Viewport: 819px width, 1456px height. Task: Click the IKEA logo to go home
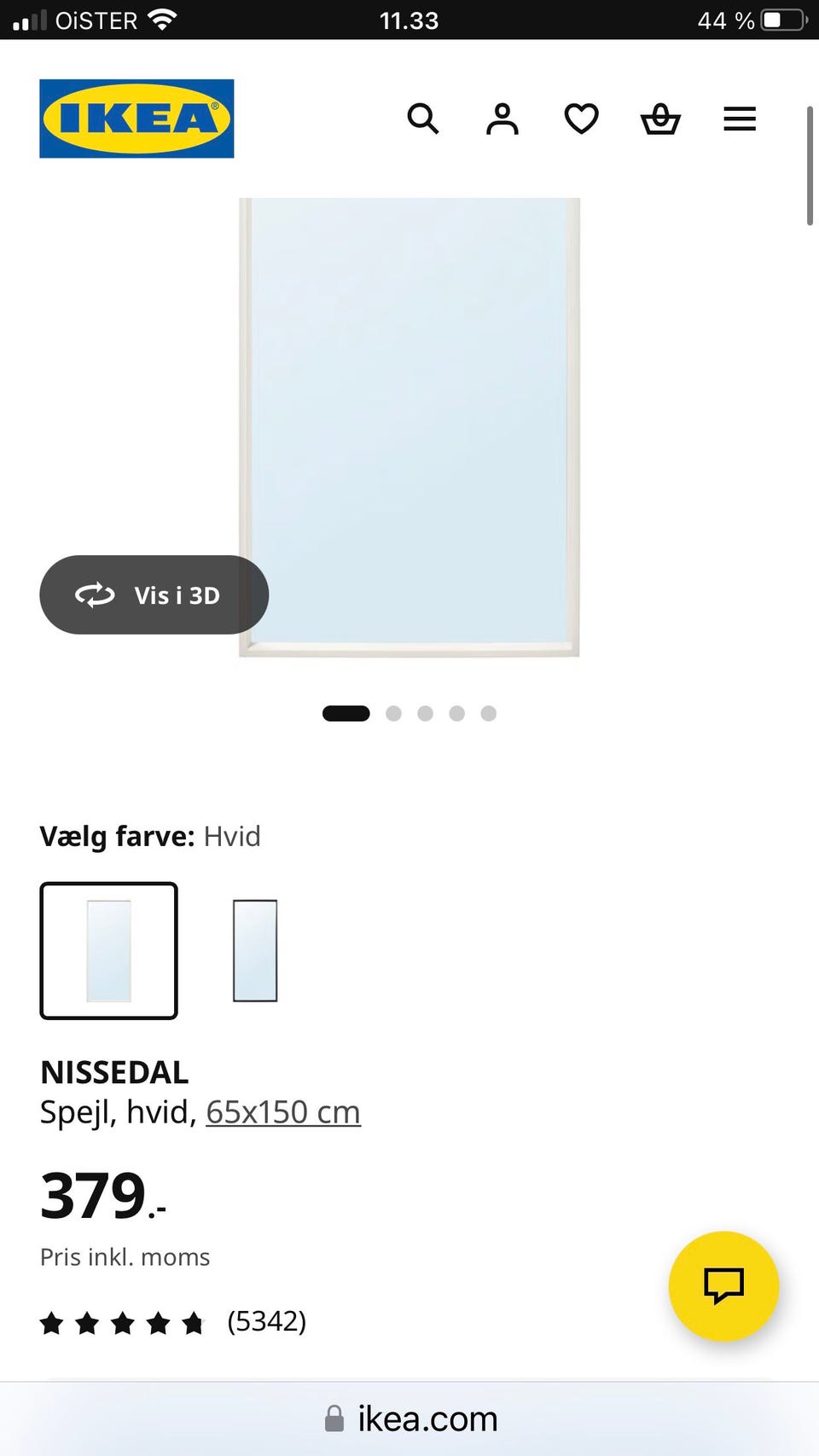(136, 119)
